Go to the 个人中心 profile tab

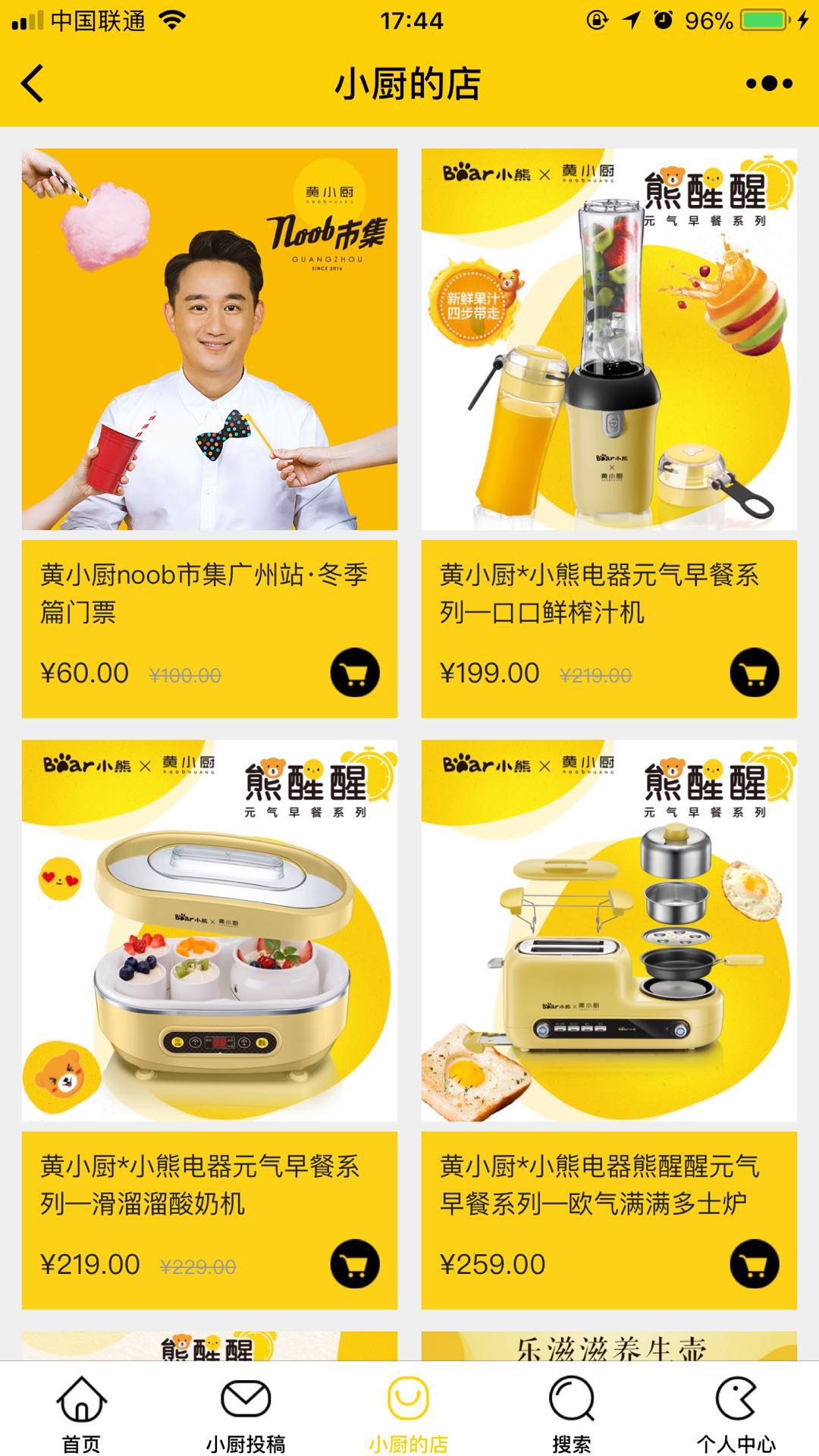[x=736, y=1412]
